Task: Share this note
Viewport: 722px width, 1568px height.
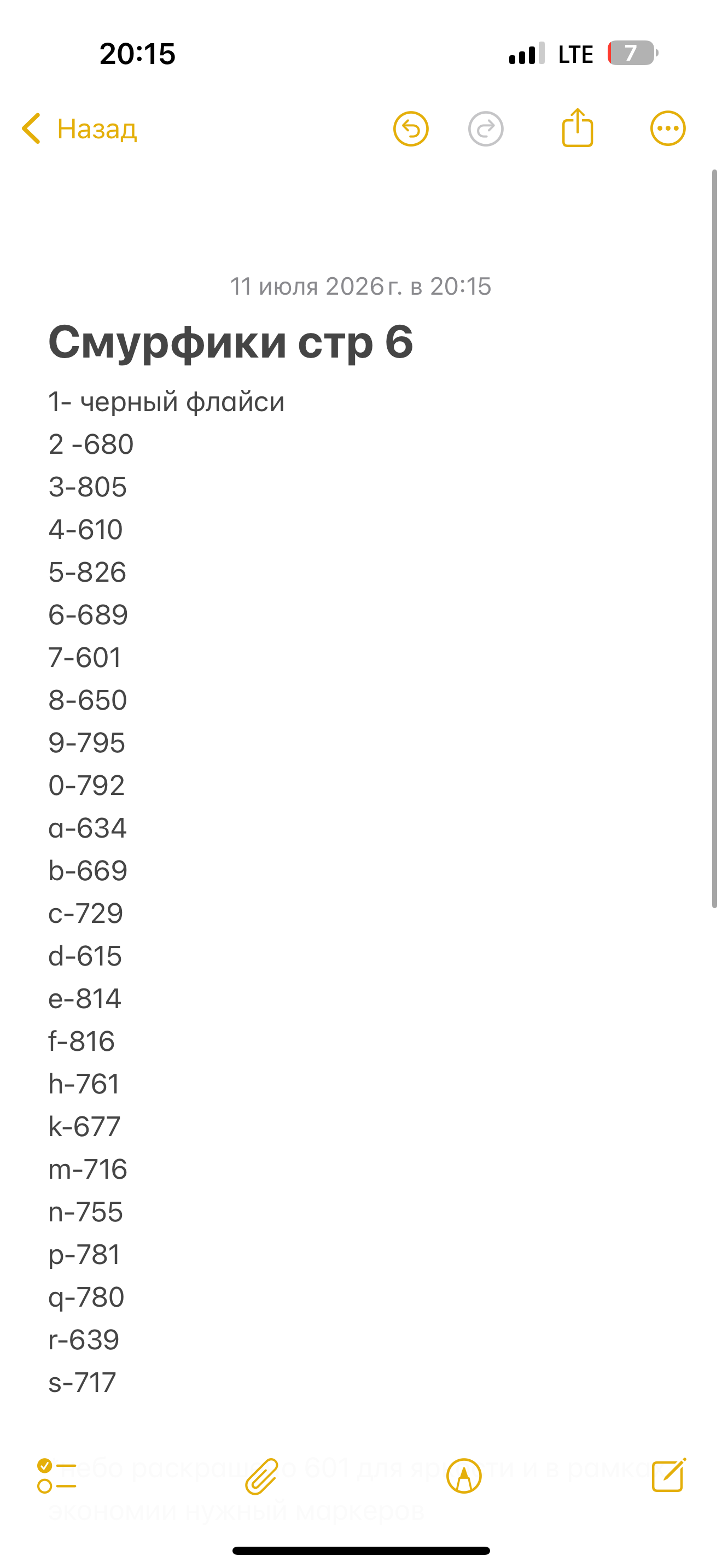Action: (577, 128)
